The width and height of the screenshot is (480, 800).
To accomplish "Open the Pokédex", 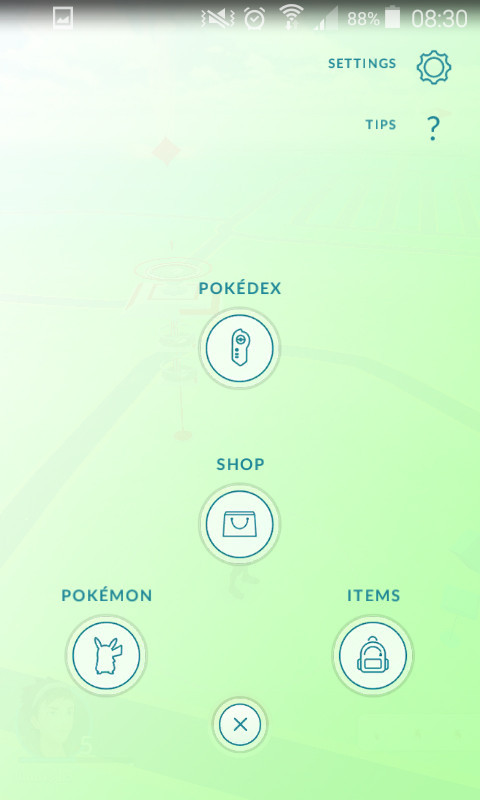I will pos(240,348).
